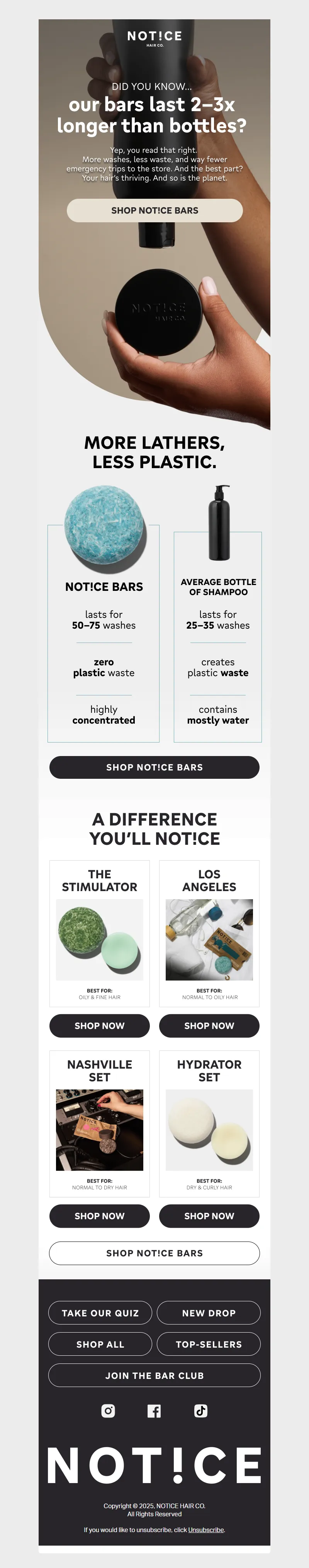Join the Bar Club
309x1568 pixels.
pyautogui.click(x=154, y=1375)
